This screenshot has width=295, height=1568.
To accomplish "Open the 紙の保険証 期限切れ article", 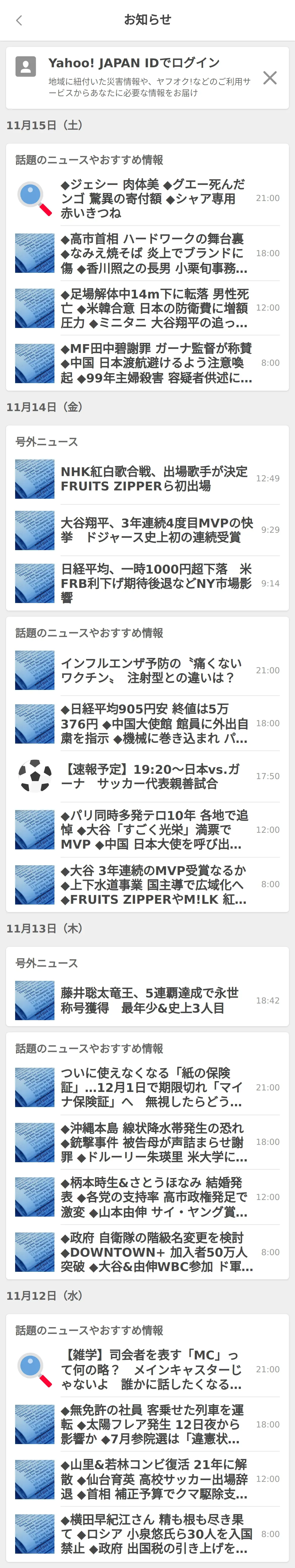I will (x=152, y=1087).
